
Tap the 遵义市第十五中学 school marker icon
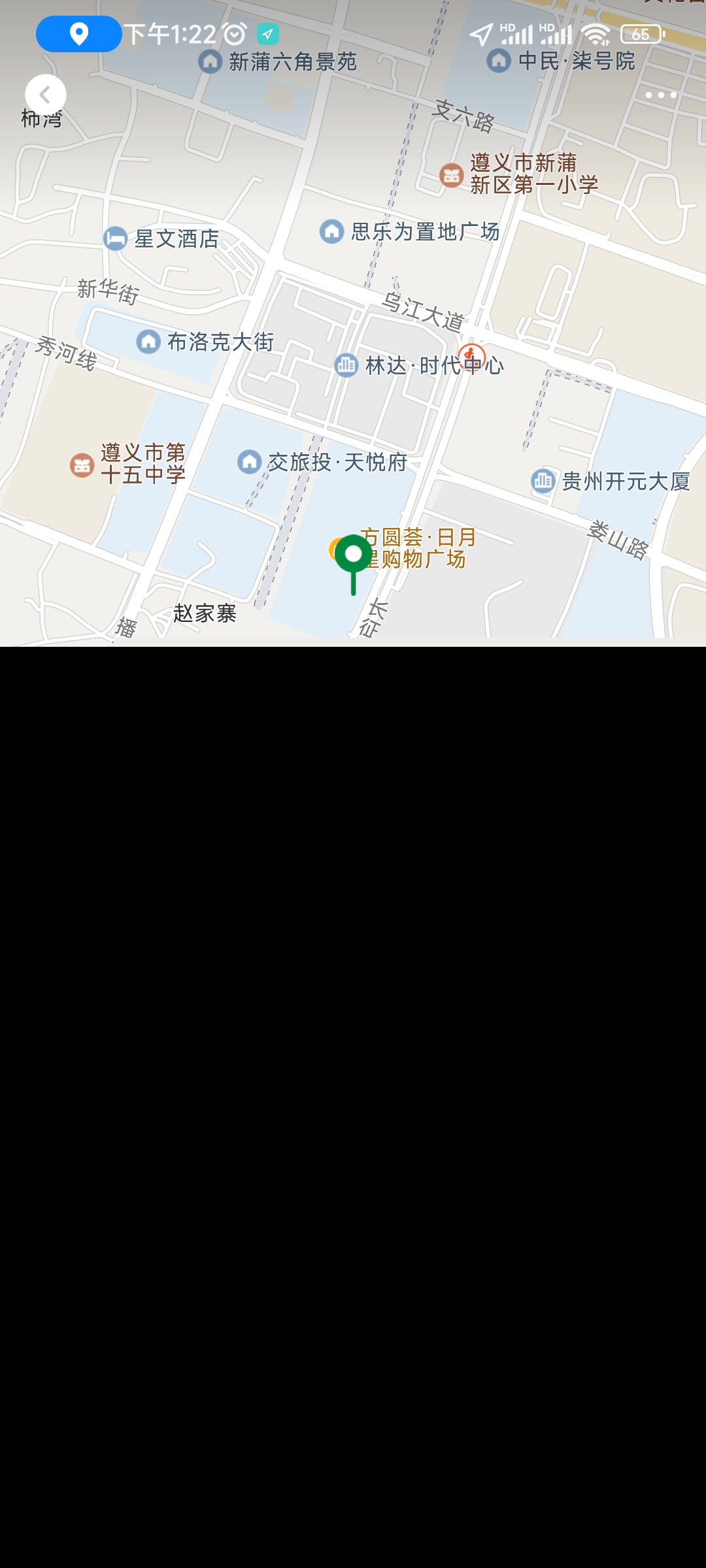click(81, 465)
